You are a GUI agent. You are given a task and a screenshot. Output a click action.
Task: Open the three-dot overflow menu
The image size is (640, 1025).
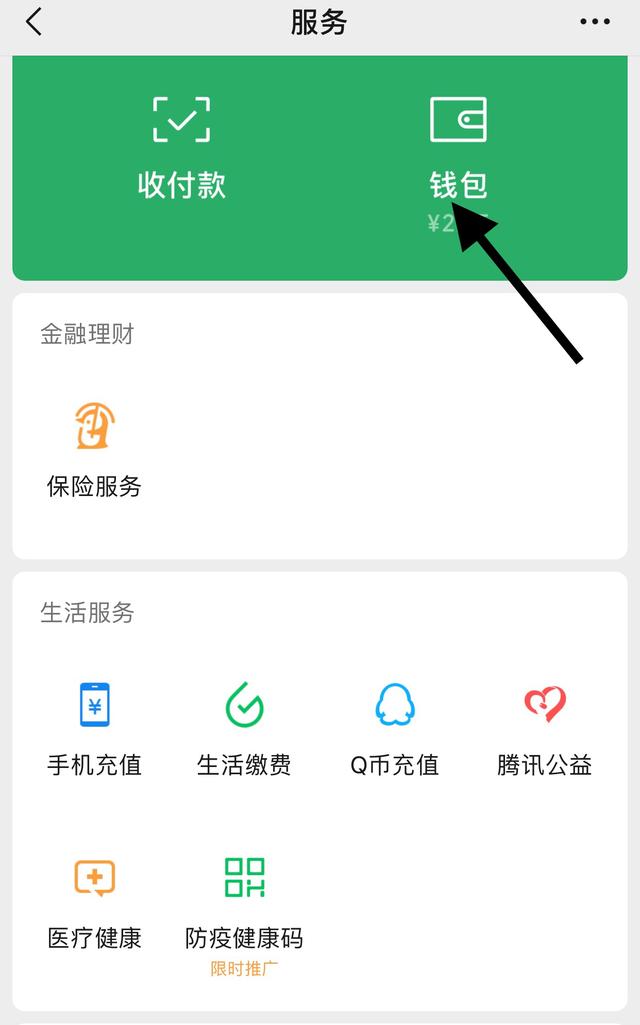coord(595,22)
